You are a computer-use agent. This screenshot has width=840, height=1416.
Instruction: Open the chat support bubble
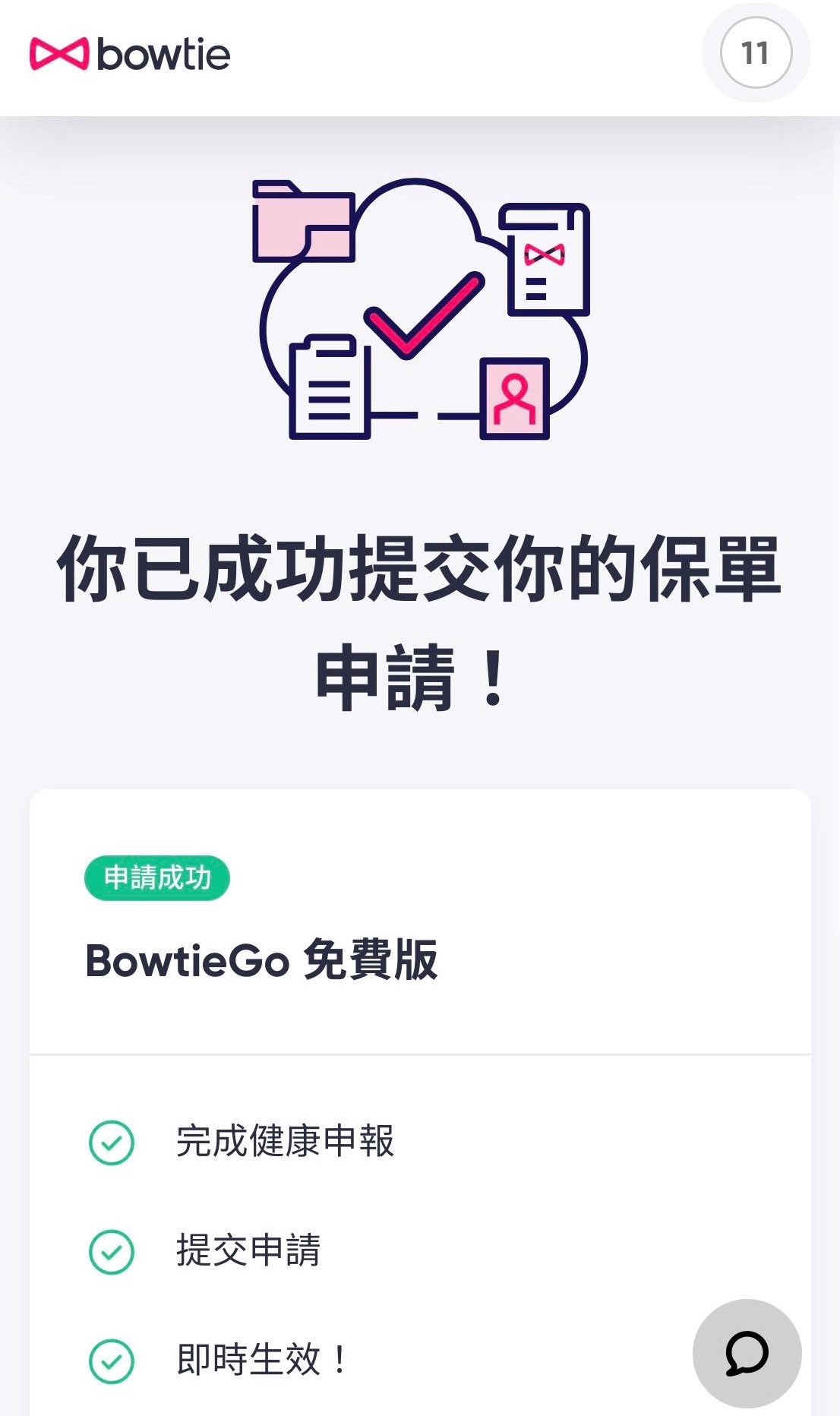tap(747, 1353)
